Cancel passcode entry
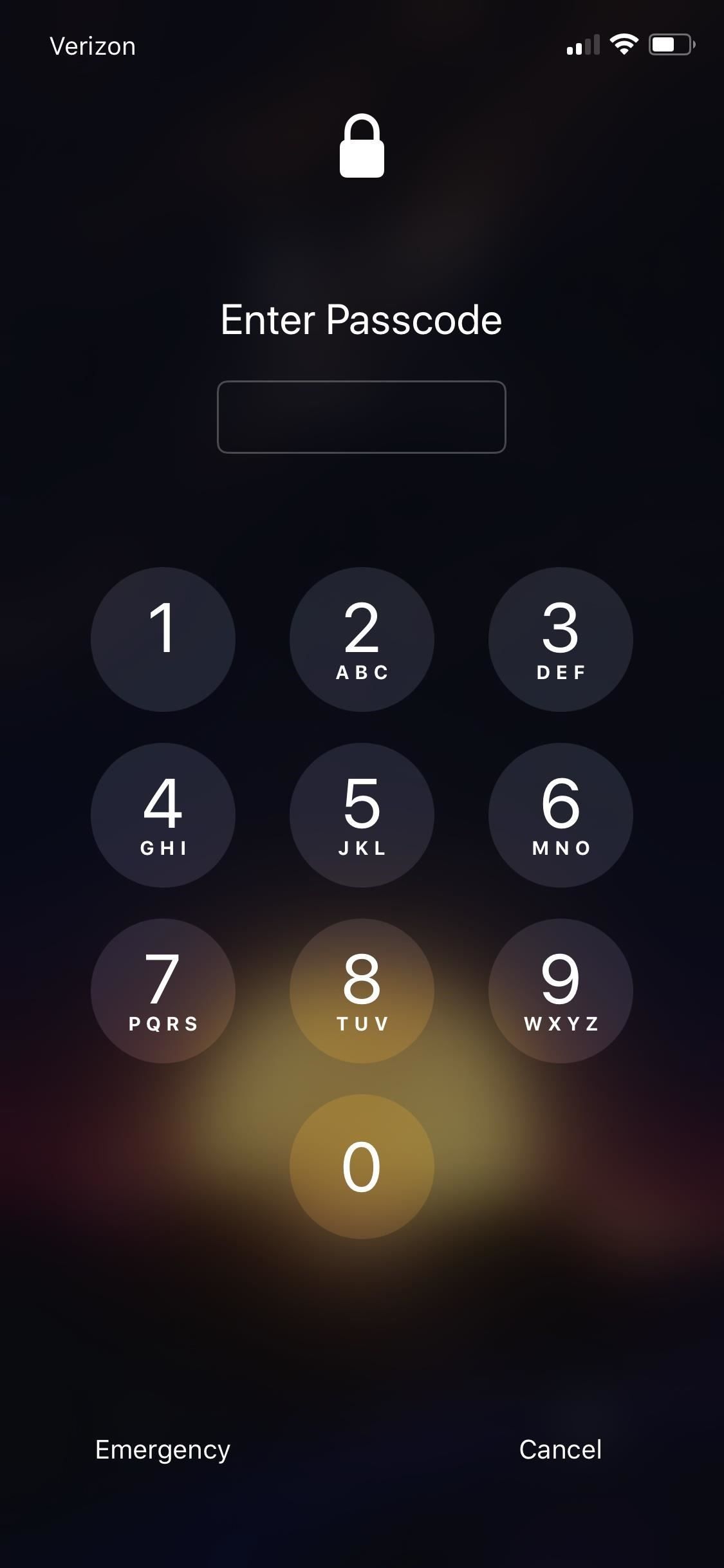This screenshot has height=1568, width=724. [561, 1450]
